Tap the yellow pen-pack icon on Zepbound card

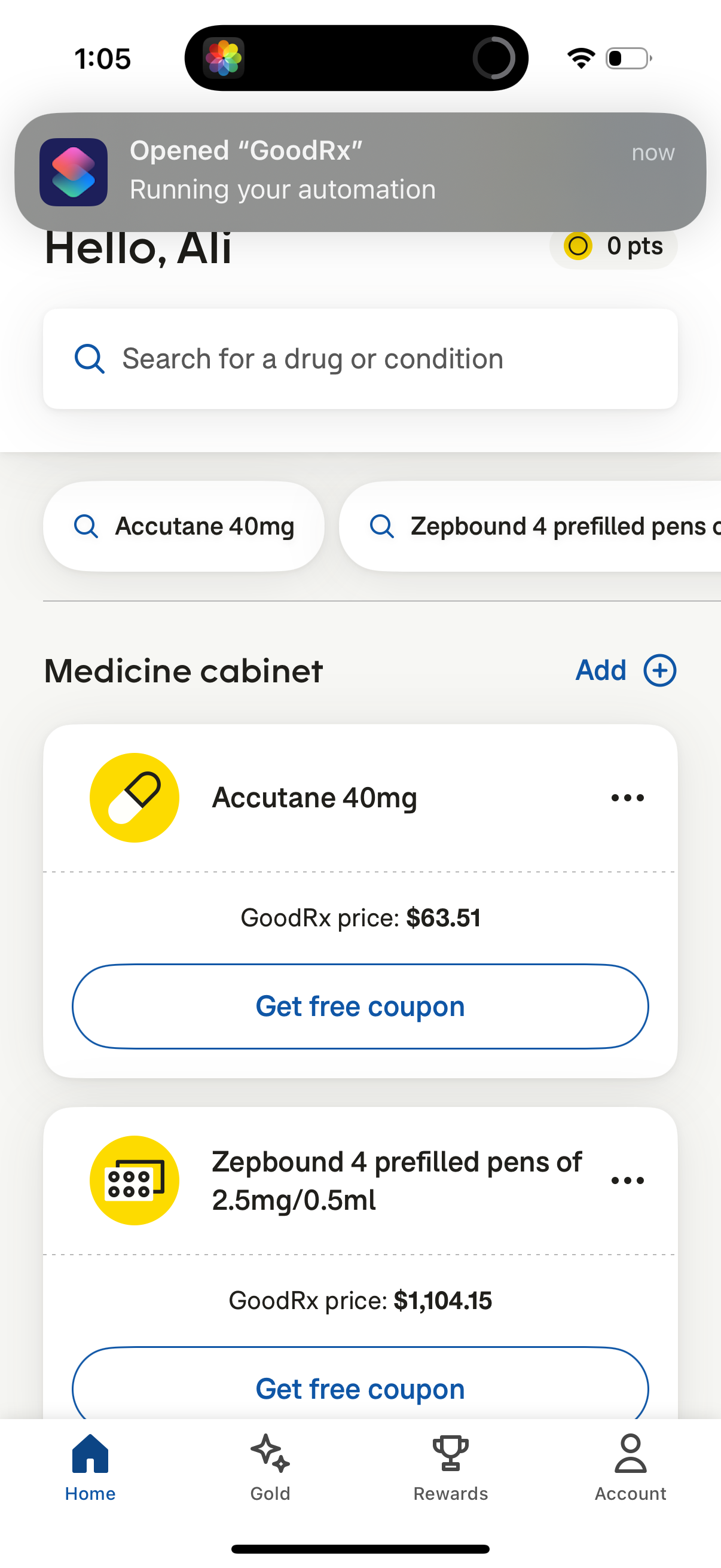click(x=134, y=1179)
